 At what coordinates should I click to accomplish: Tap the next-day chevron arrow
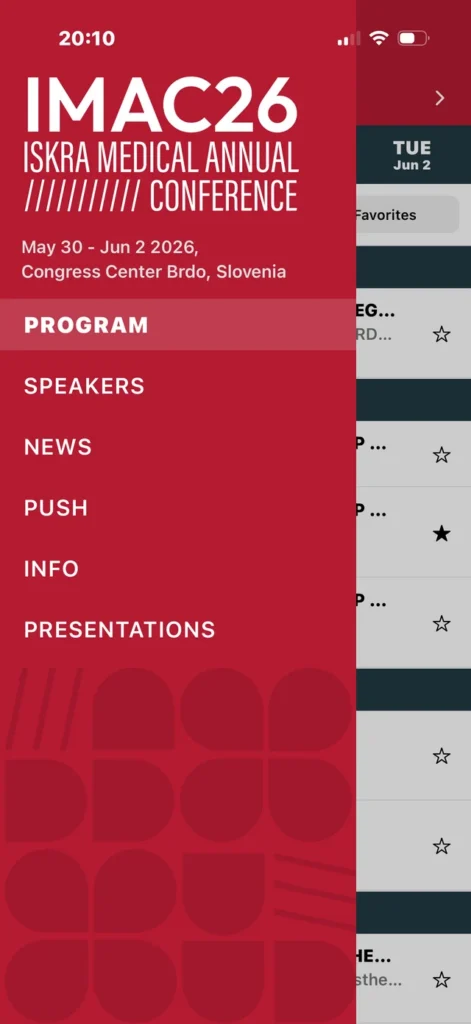point(440,98)
